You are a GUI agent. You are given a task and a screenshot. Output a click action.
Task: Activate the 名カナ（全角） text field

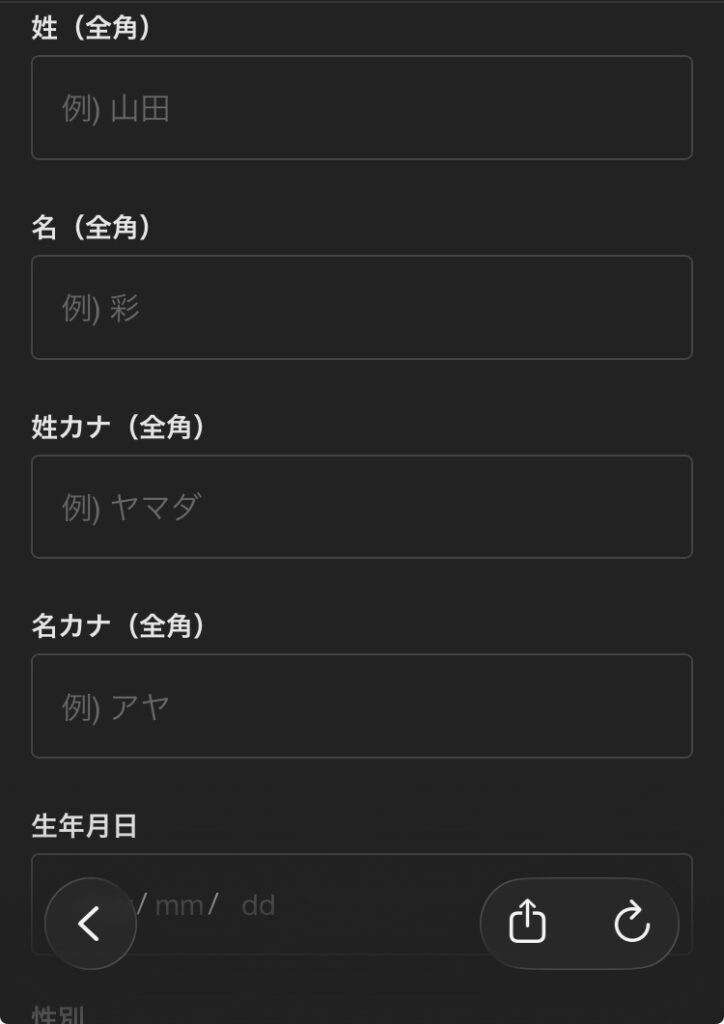(361, 706)
